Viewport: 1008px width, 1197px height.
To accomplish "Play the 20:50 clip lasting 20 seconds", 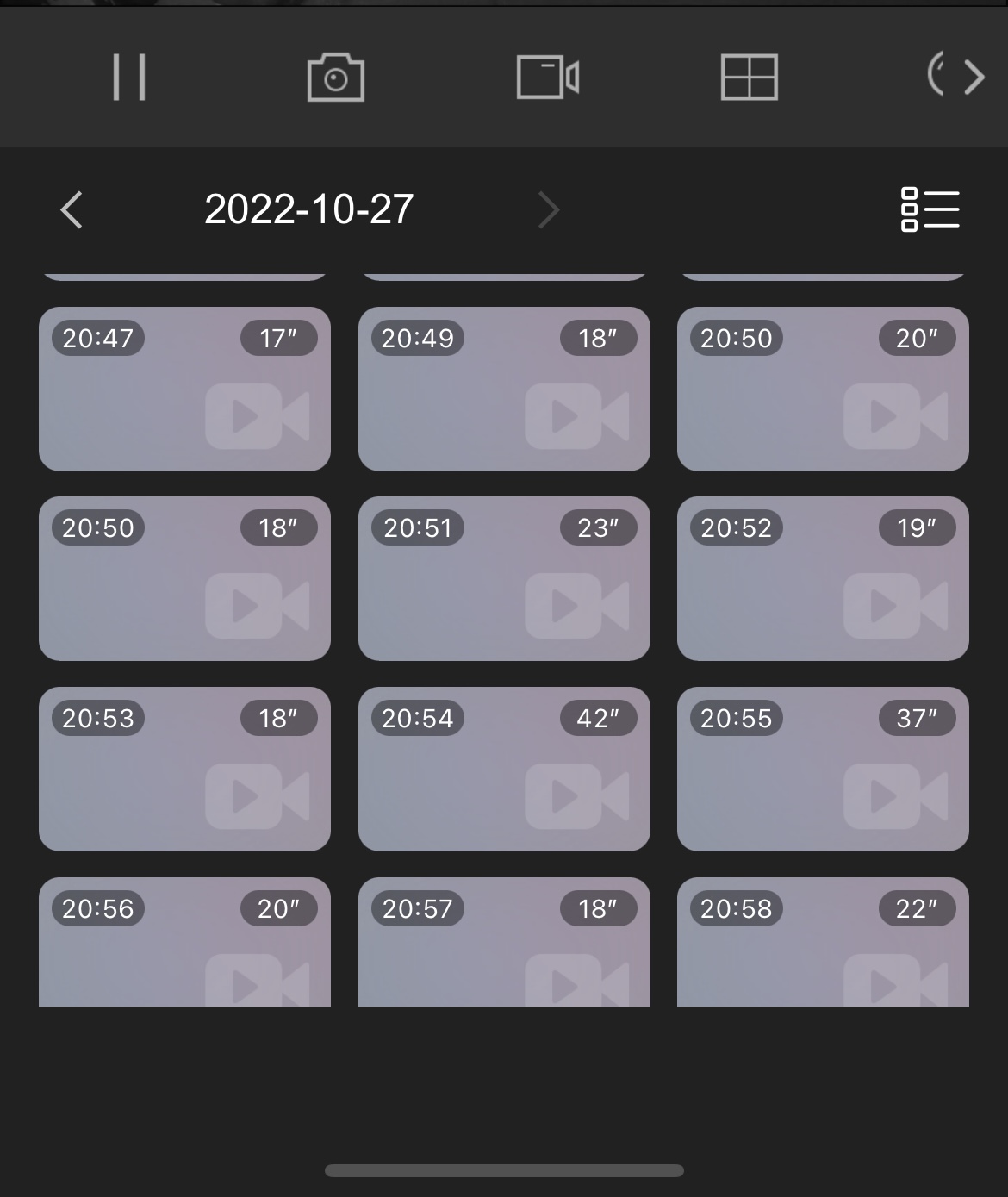I will click(x=823, y=390).
